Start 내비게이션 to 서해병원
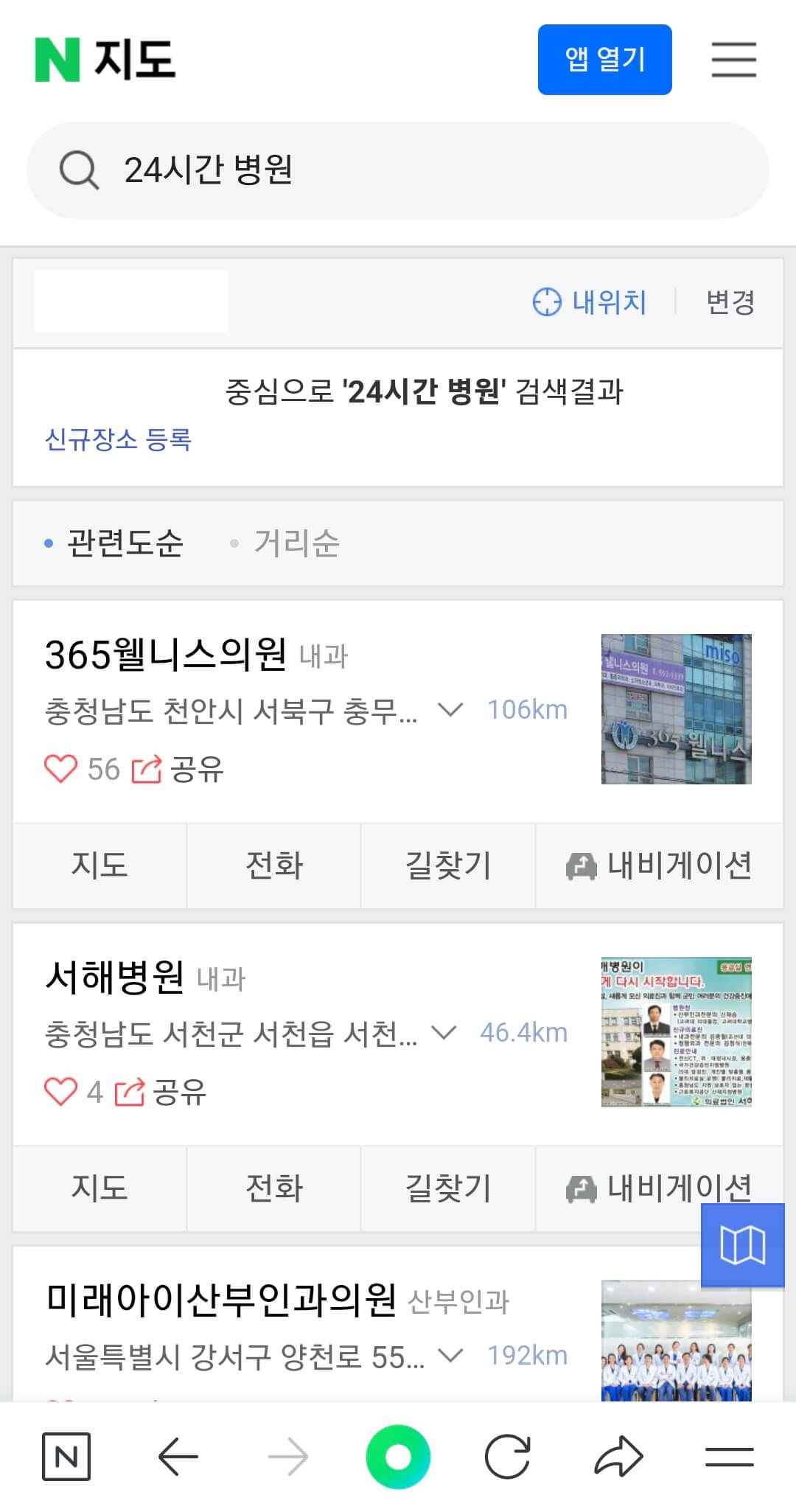The height and width of the screenshot is (1512, 796). tap(659, 1188)
